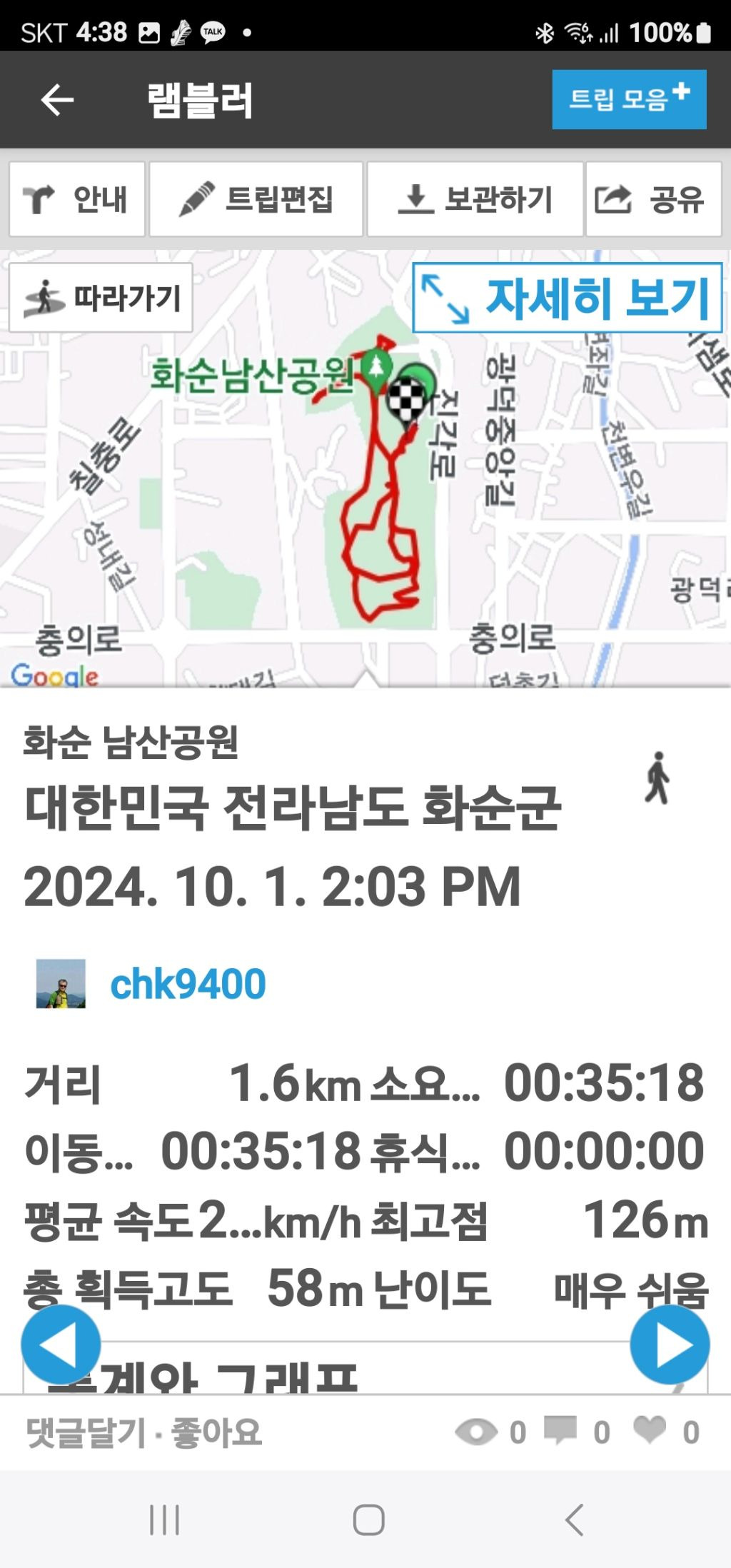Go to the previous trip arrow

click(x=61, y=1345)
